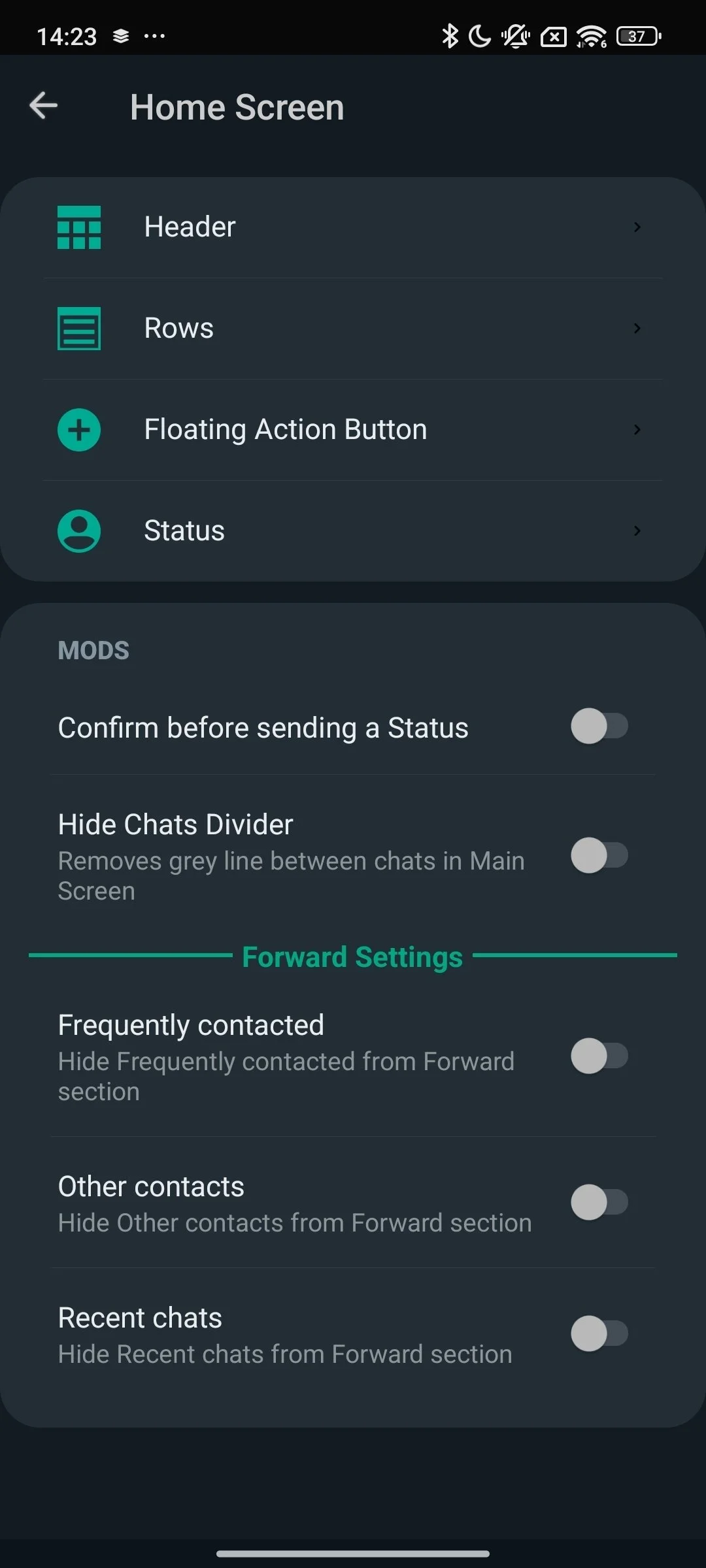Toggle Frequently contacted hiding
This screenshot has width=706, height=1568.
point(599,1056)
